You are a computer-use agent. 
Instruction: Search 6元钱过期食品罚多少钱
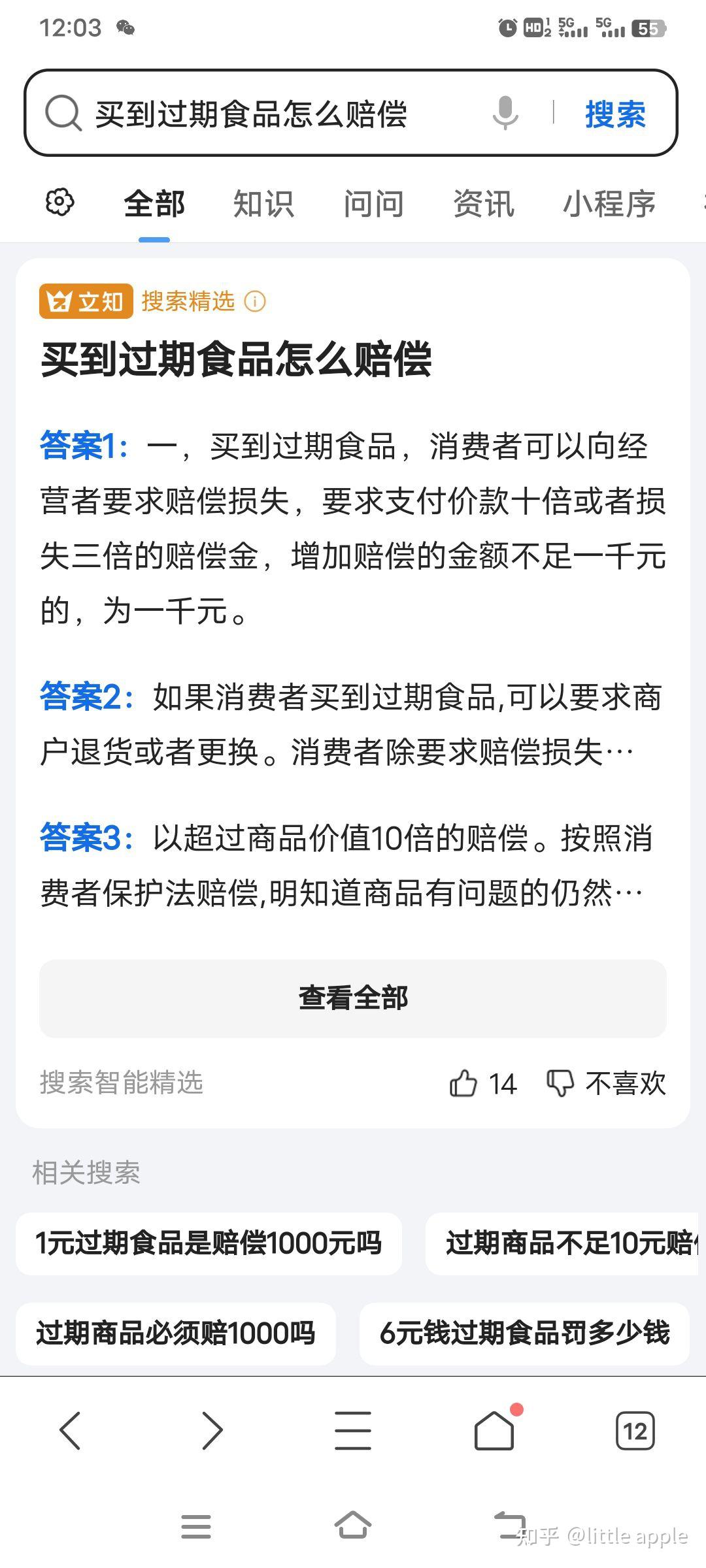pyautogui.click(x=524, y=1333)
